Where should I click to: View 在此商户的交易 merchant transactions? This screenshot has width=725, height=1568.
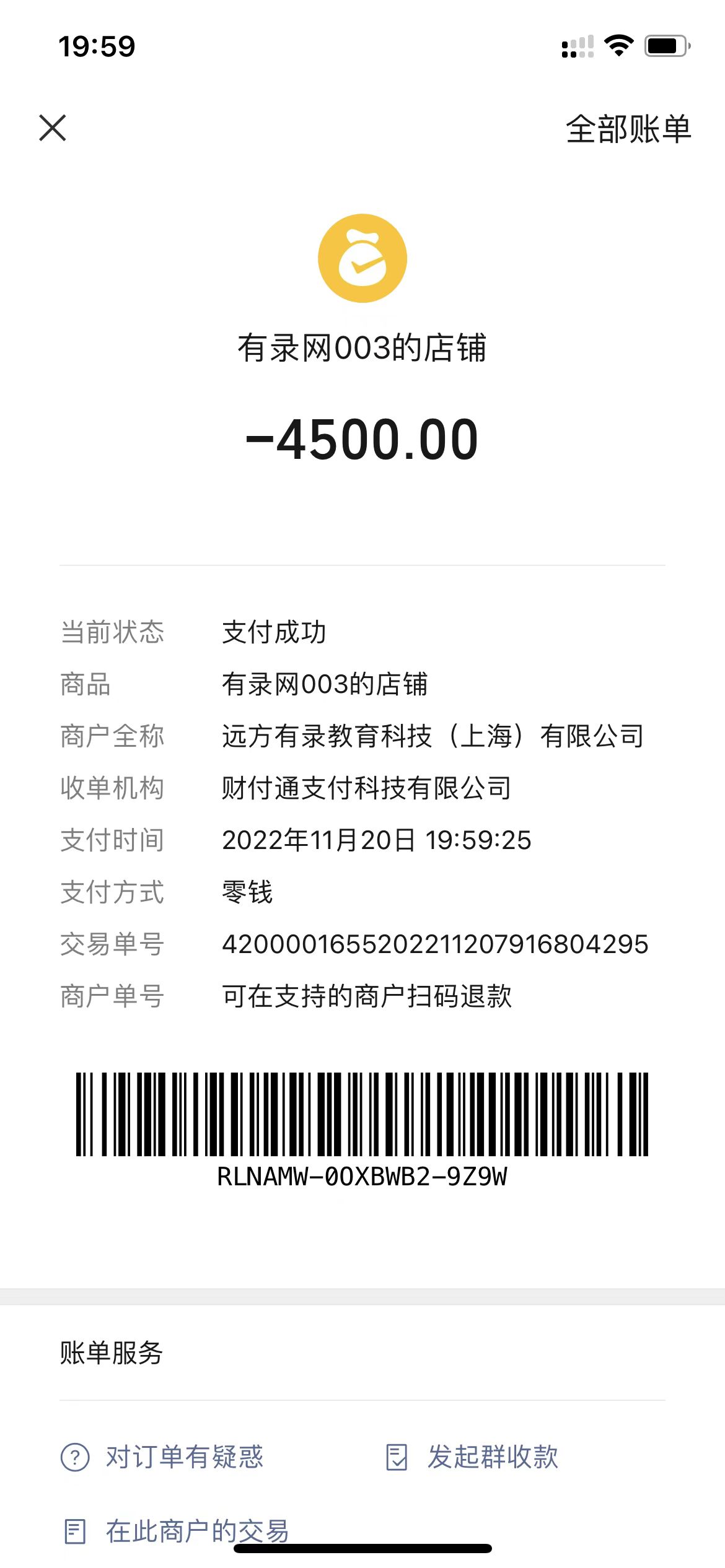[x=177, y=1531]
